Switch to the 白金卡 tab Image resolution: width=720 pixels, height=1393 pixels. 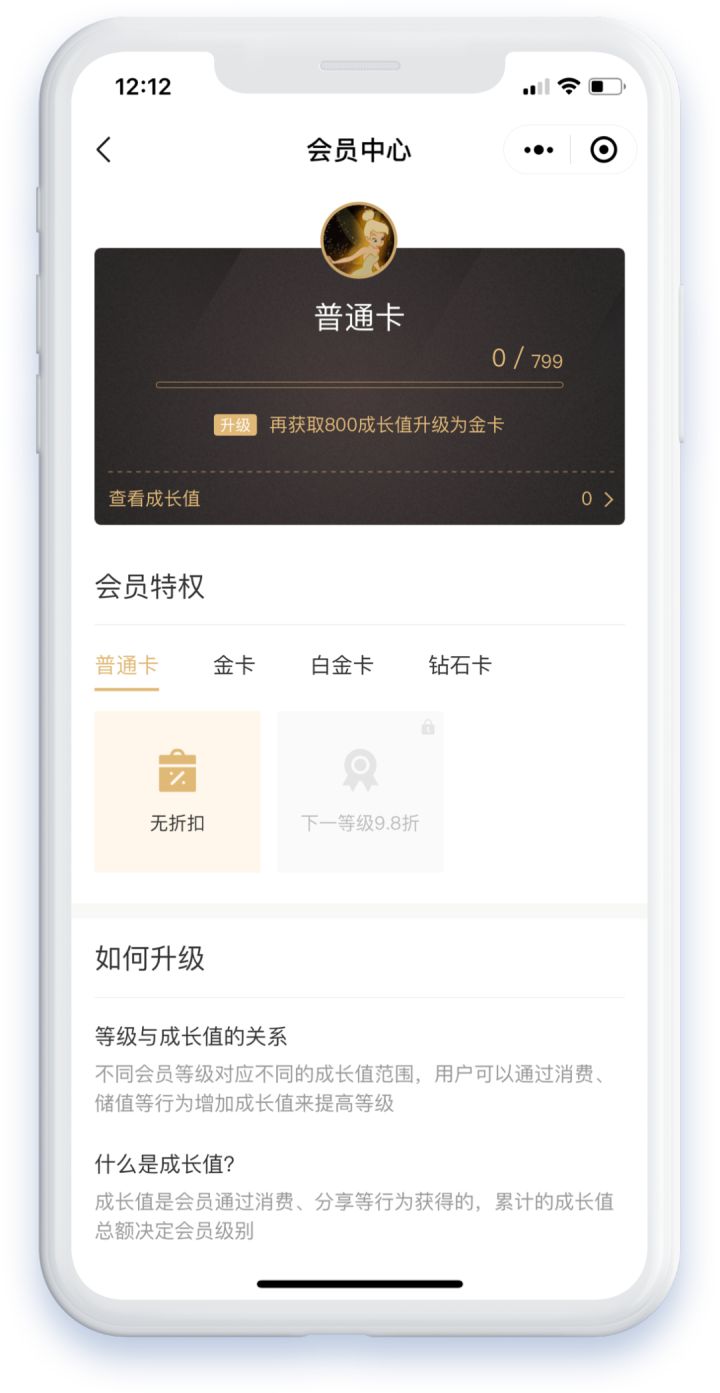click(340, 664)
